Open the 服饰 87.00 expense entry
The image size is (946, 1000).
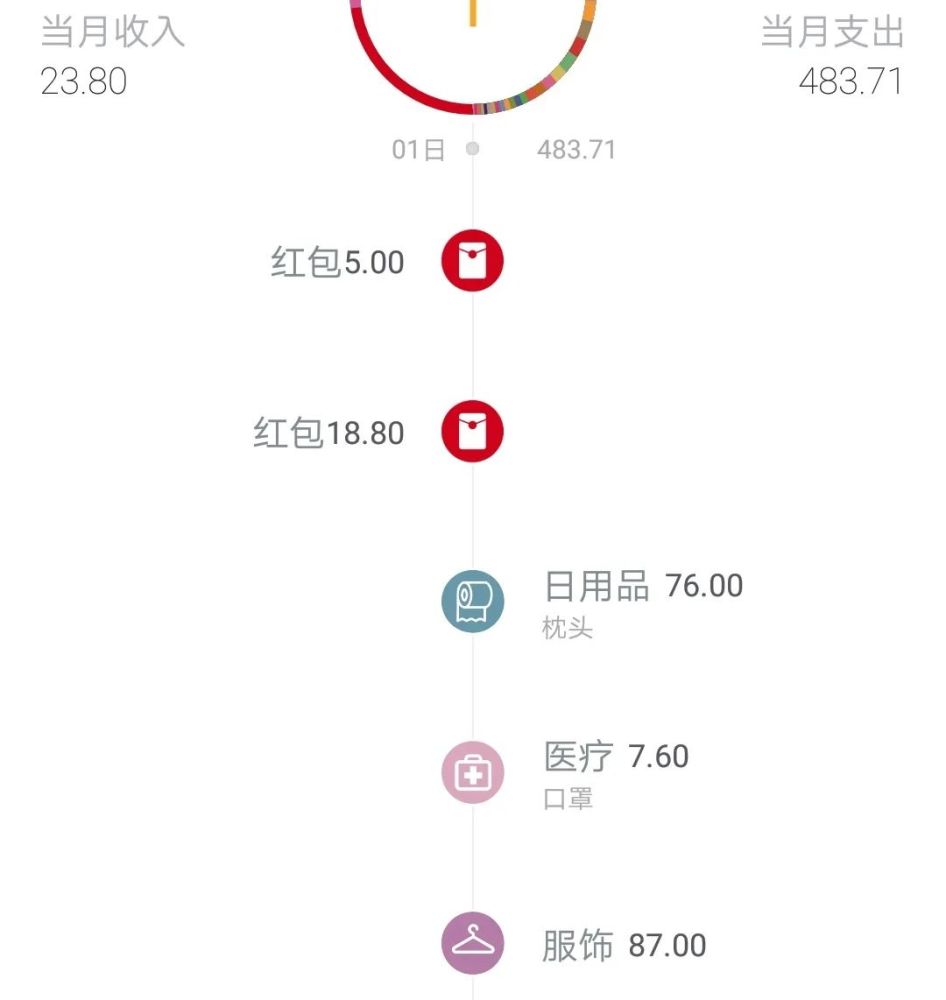[472, 944]
